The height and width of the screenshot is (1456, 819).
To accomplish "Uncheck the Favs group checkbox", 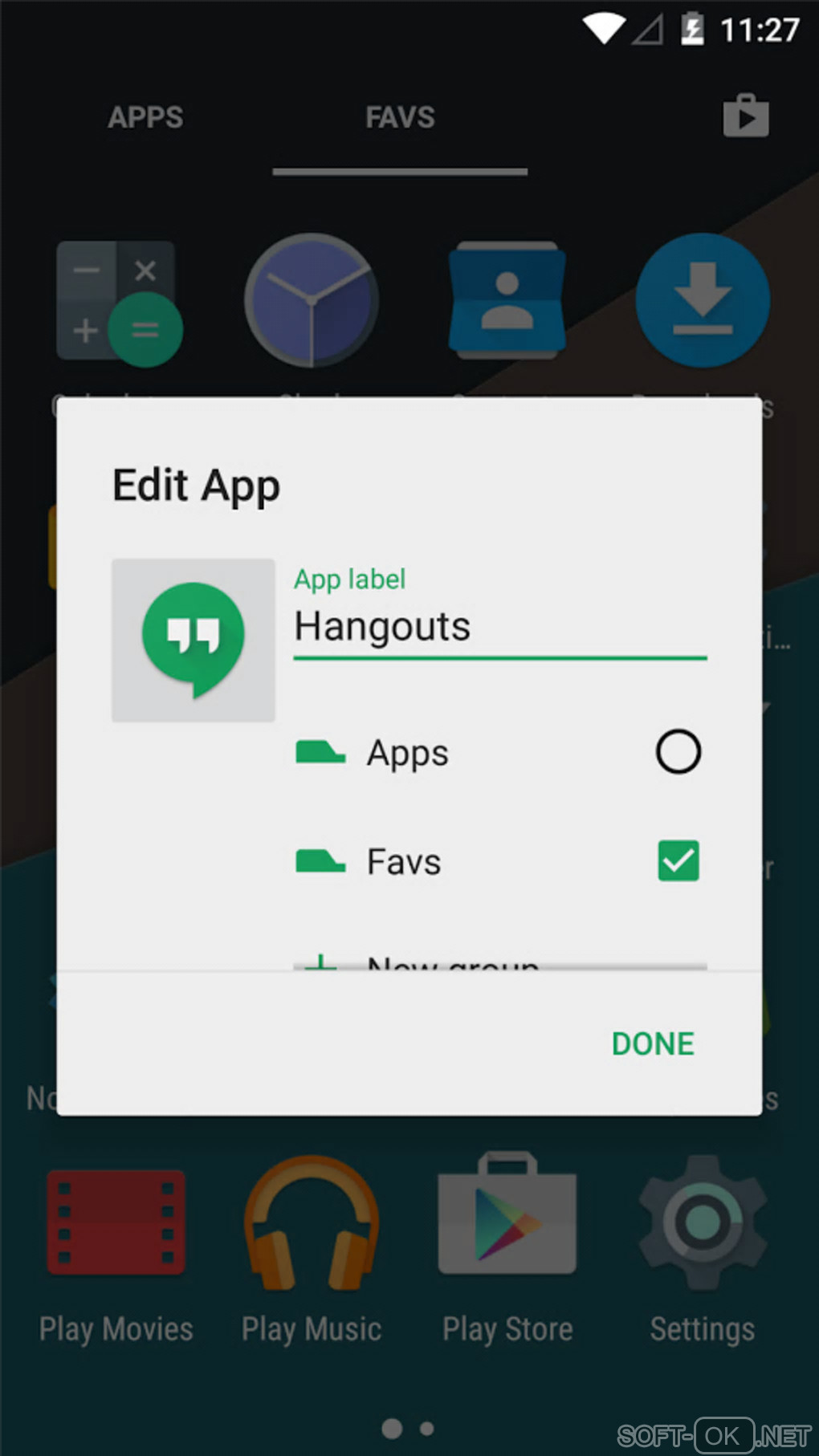I will click(678, 861).
